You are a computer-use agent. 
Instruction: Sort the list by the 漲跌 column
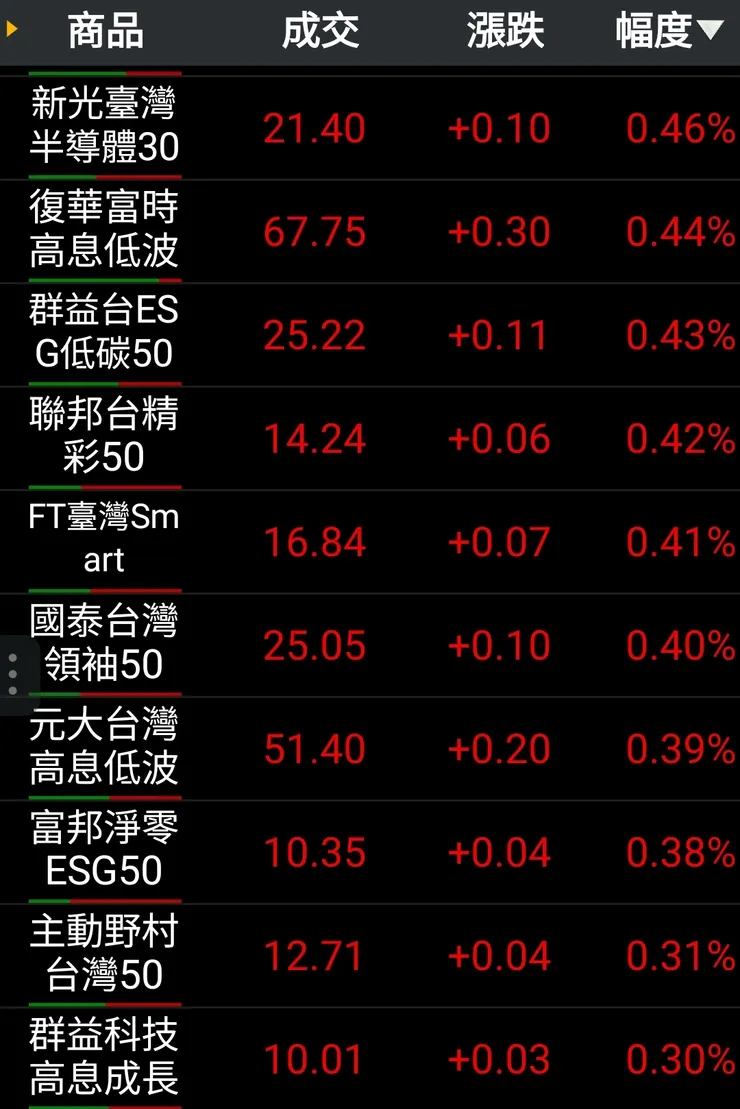pyautogui.click(x=504, y=30)
